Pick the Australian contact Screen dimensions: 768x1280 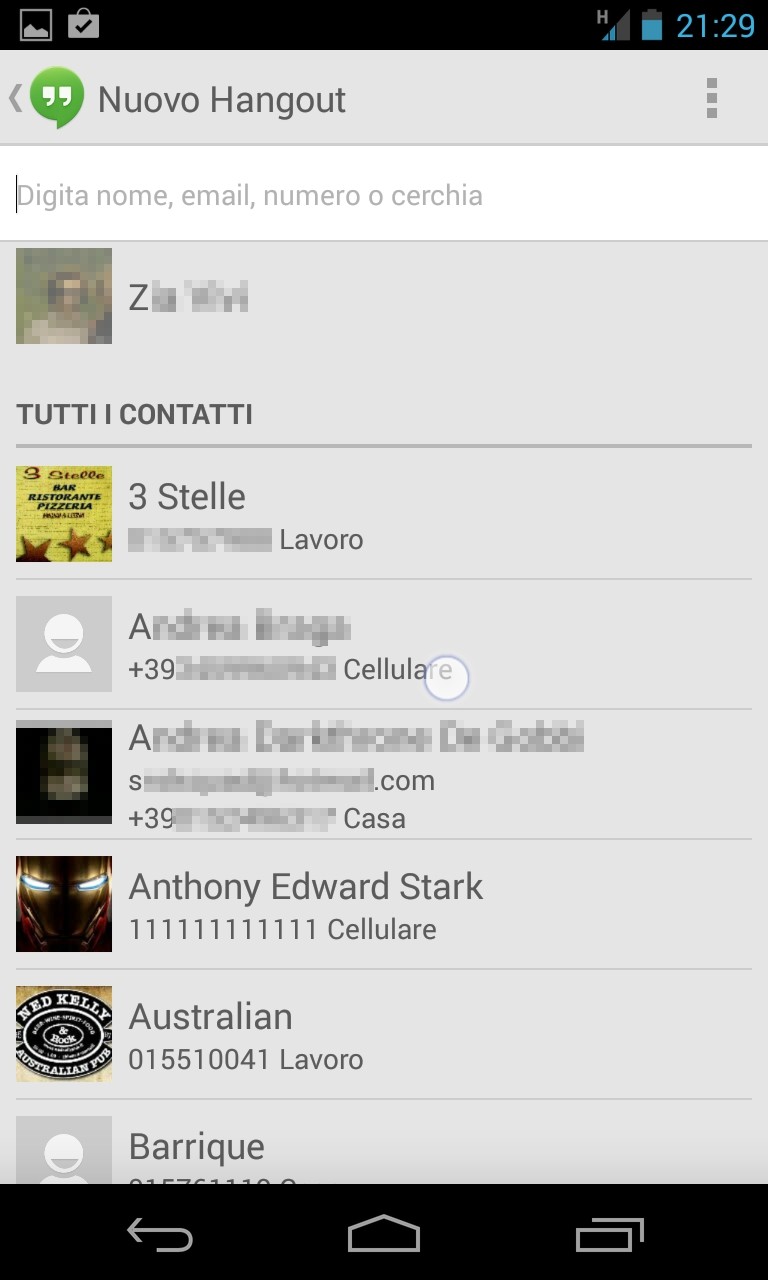384,1034
